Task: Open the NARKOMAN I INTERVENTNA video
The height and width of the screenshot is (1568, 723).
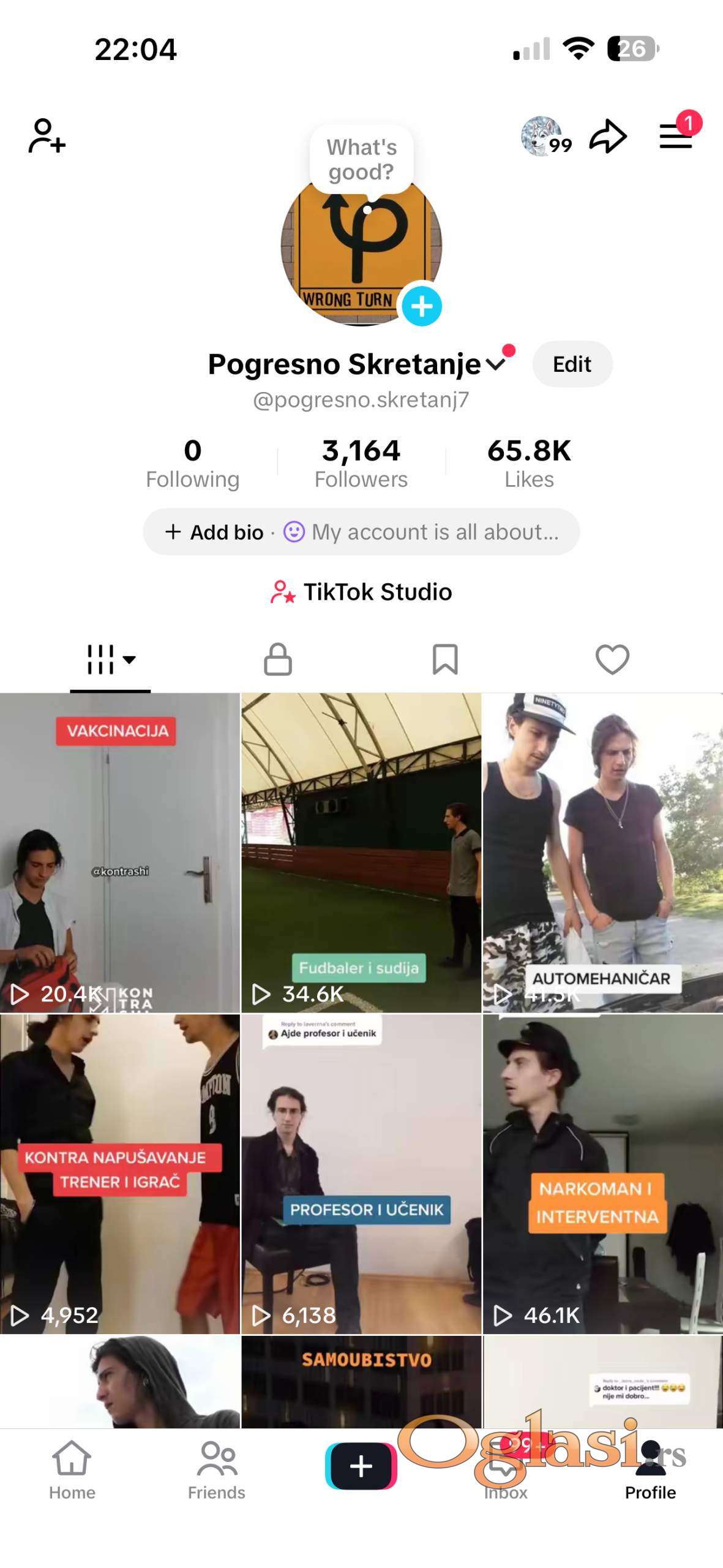Action: point(602,1174)
